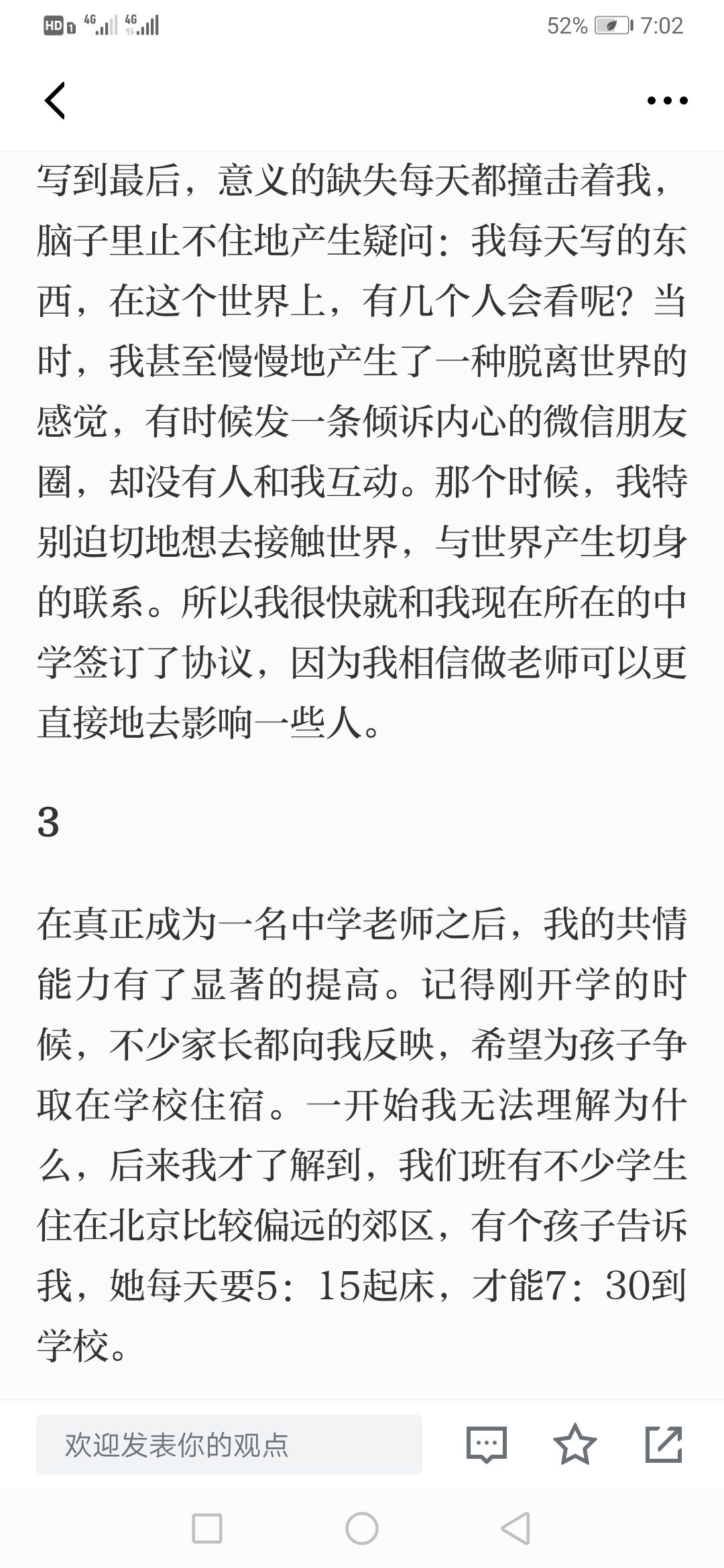Bookmark this article with the star
Viewport: 724px width, 1568px height.
tap(575, 1444)
